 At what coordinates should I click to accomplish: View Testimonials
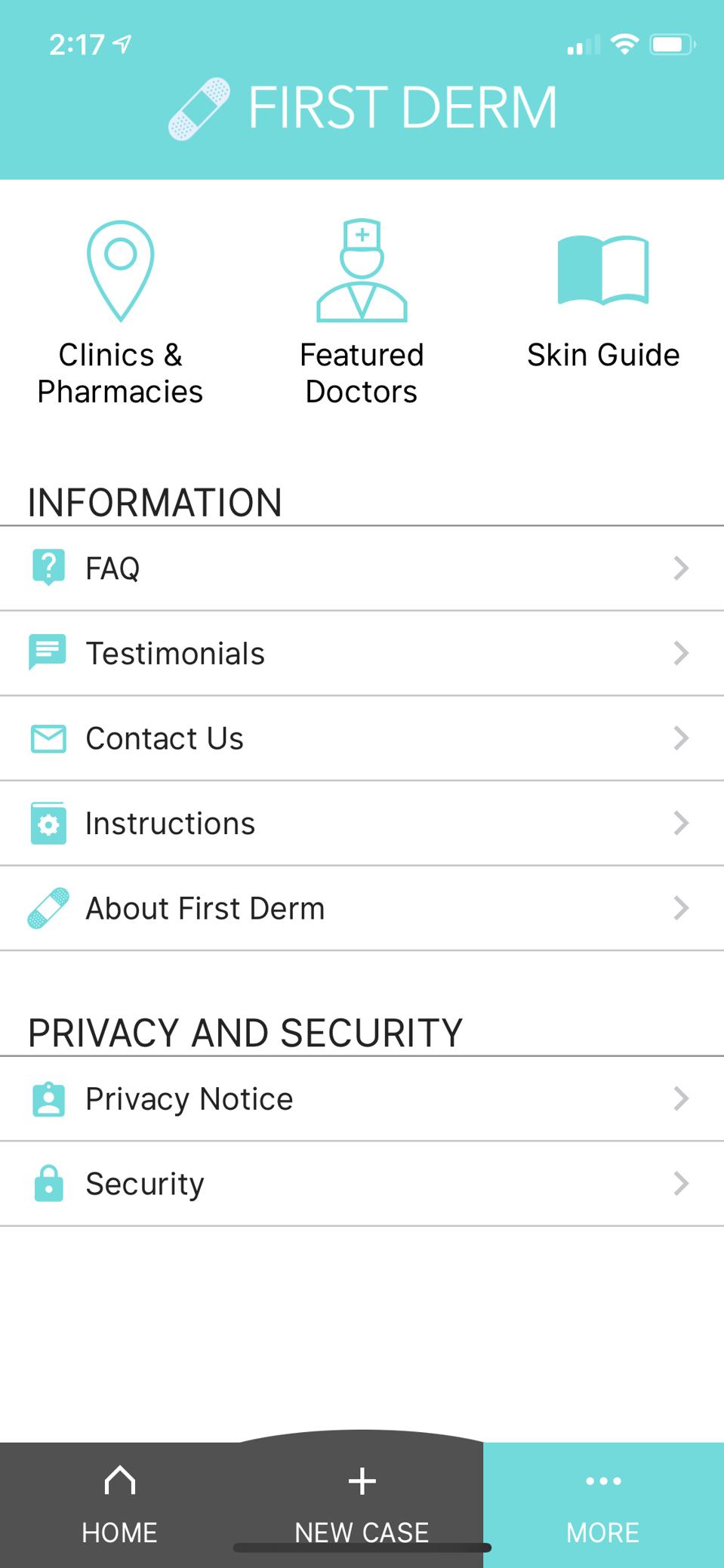tap(362, 653)
